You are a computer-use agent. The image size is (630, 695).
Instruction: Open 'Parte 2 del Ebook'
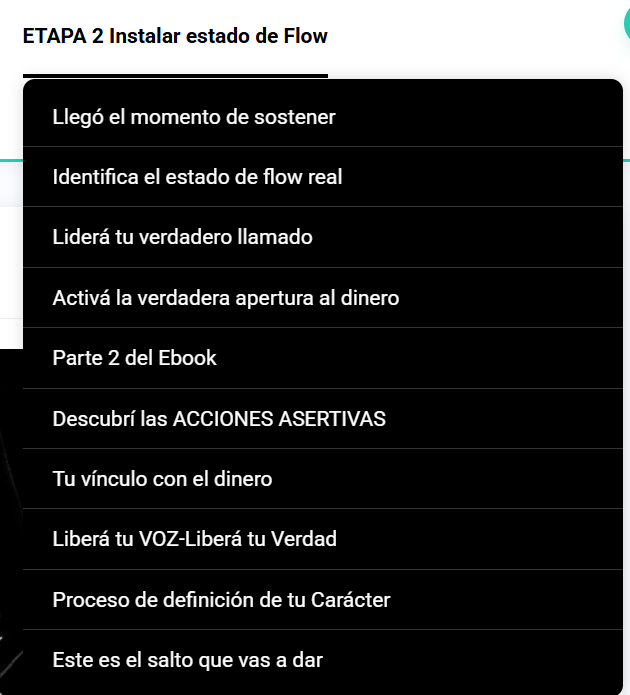tap(135, 358)
